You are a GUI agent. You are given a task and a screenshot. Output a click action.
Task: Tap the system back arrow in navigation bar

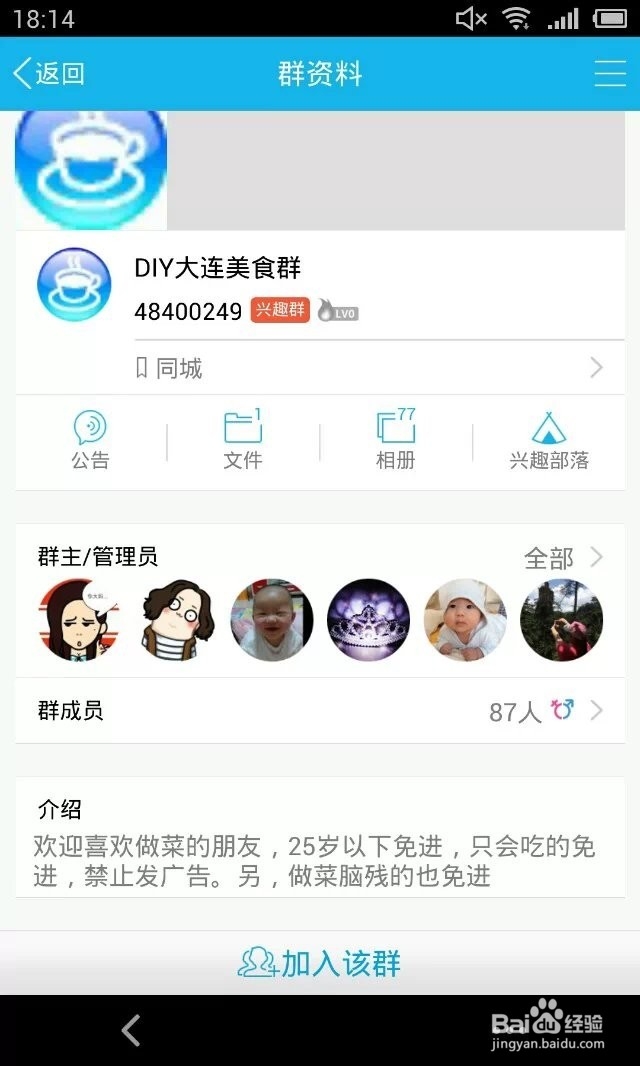tap(131, 1030)
